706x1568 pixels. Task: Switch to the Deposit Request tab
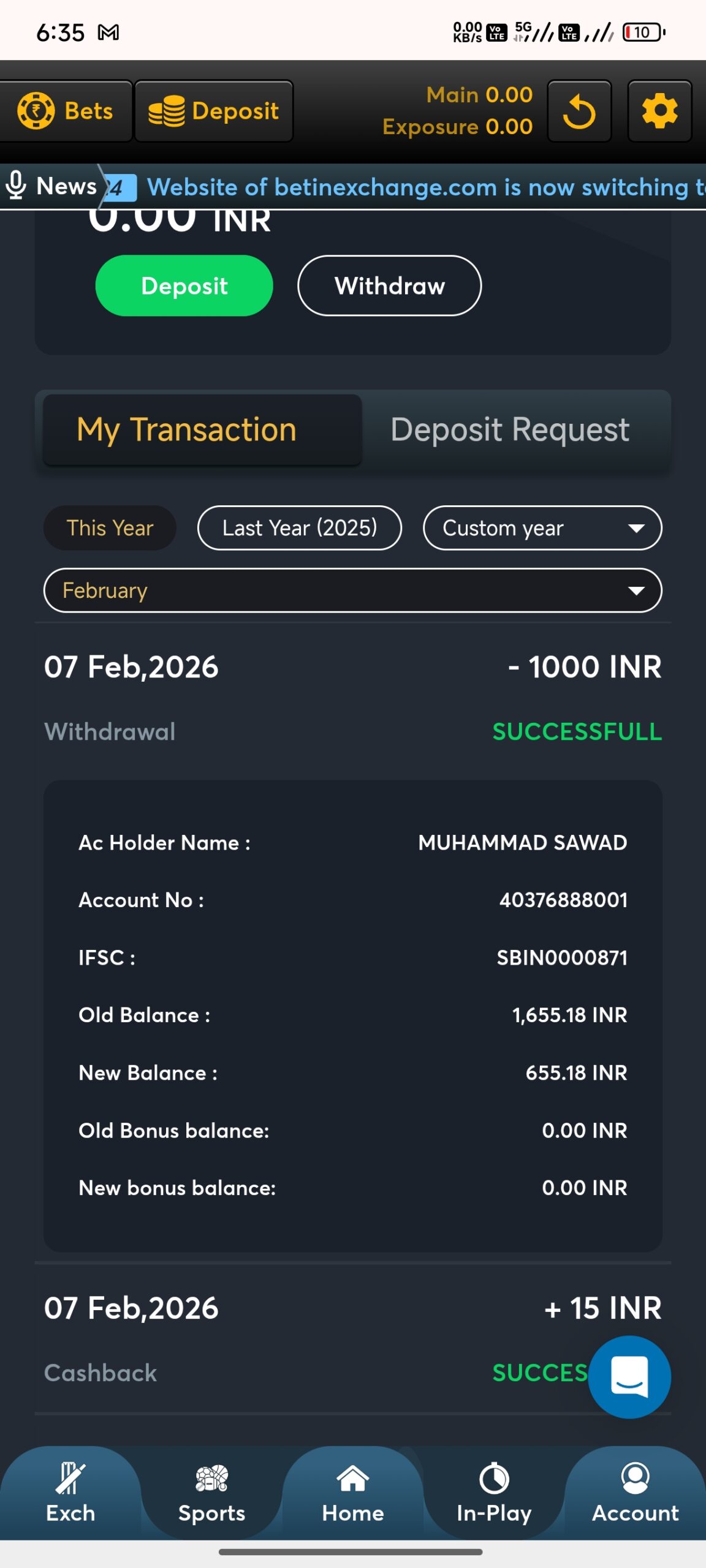[510, 430]
